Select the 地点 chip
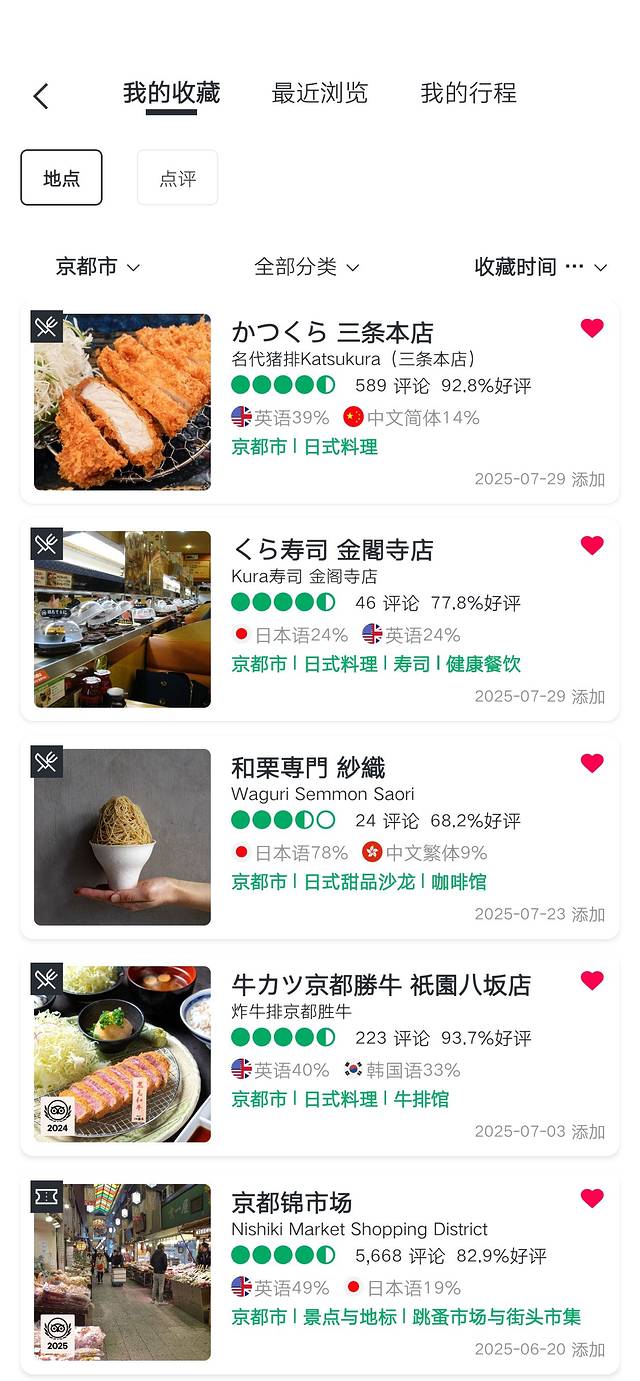640x1381 pixels. (x=61, y=178)
